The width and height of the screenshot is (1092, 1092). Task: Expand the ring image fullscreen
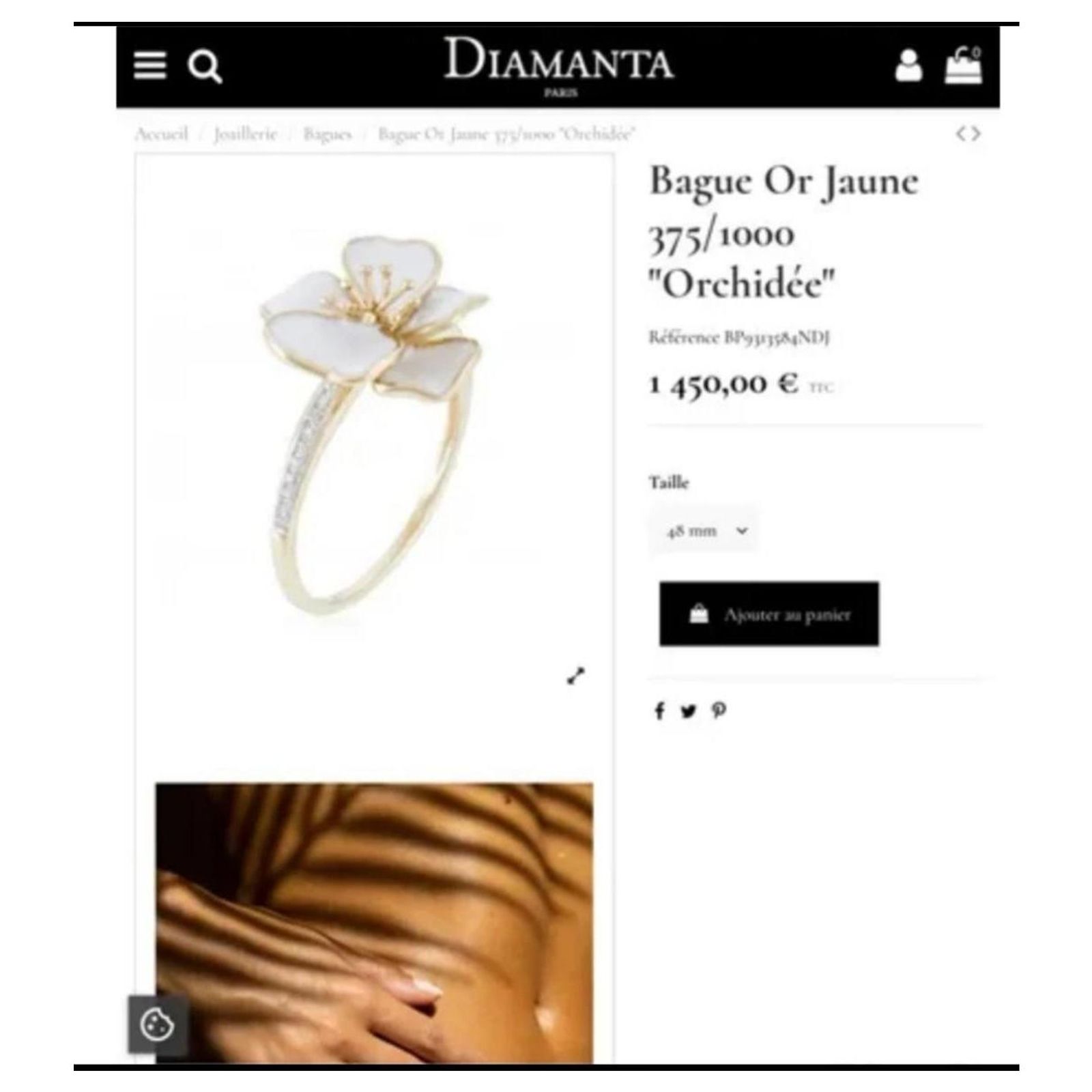pyautogui.click(x=575, y=676)
